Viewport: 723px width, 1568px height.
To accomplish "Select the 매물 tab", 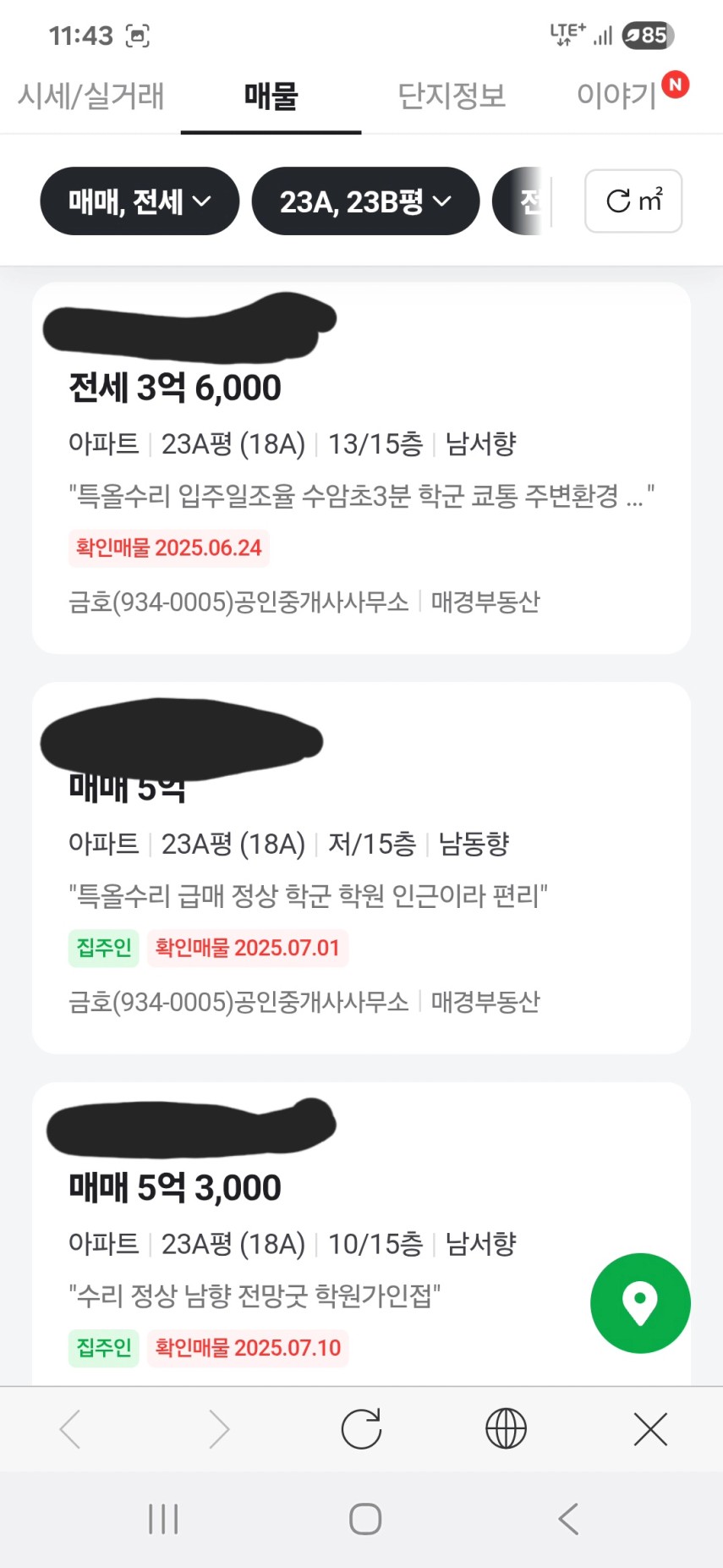I will click(271, 95).
